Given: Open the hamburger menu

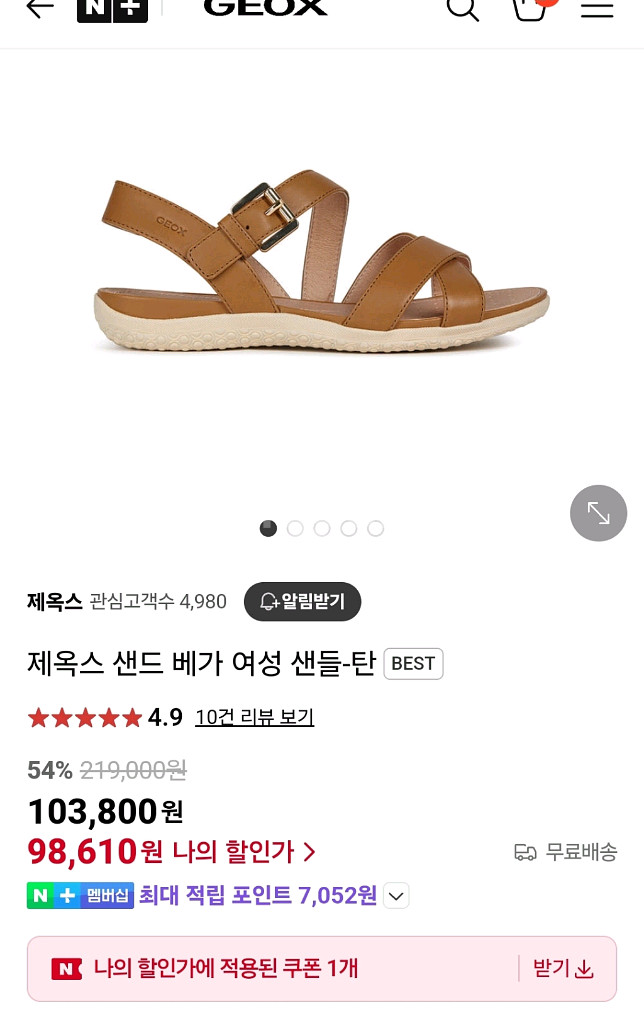Looking at the screenshot, I should pos(597,9).
